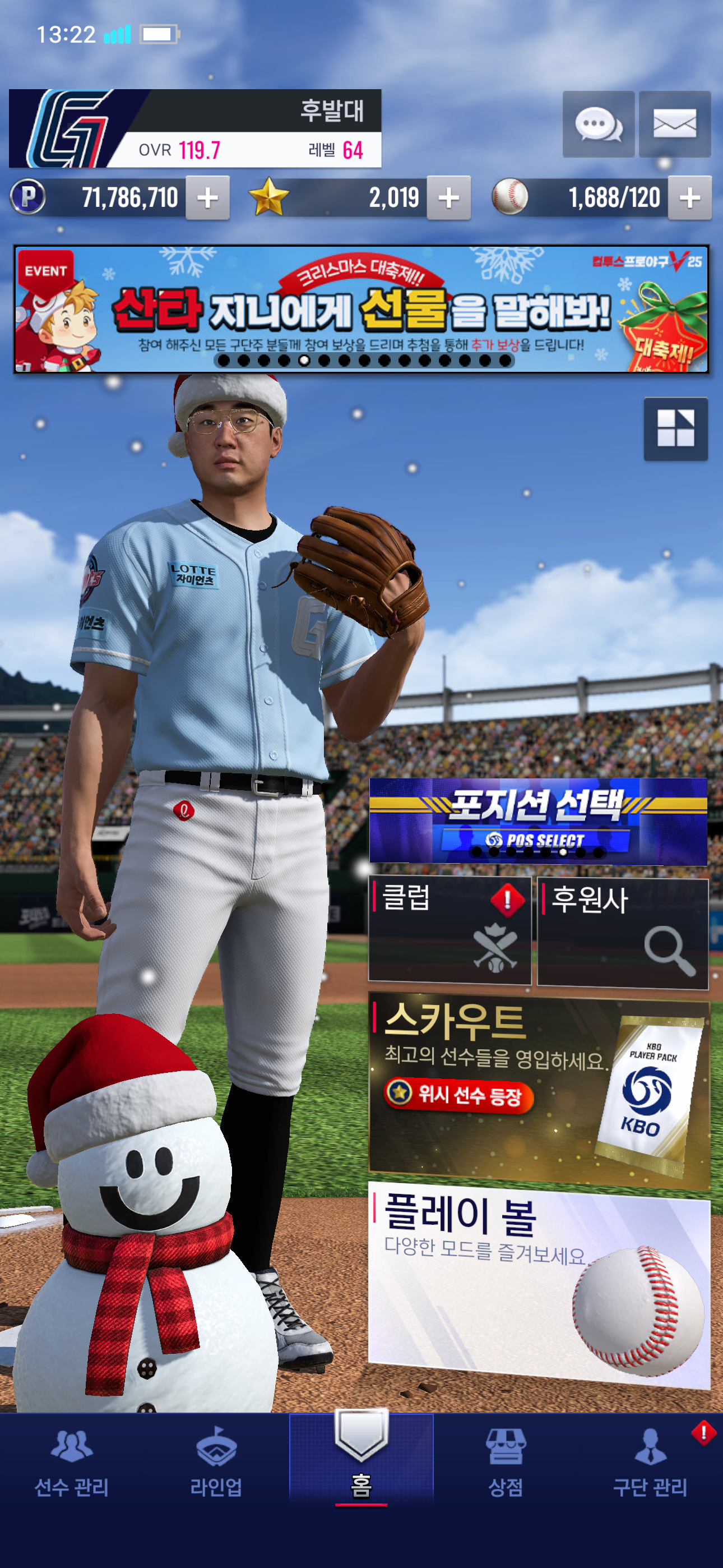Switch to the 라인업 tab
Screen dimensions: 723x1568
(x=216, y=1464)
